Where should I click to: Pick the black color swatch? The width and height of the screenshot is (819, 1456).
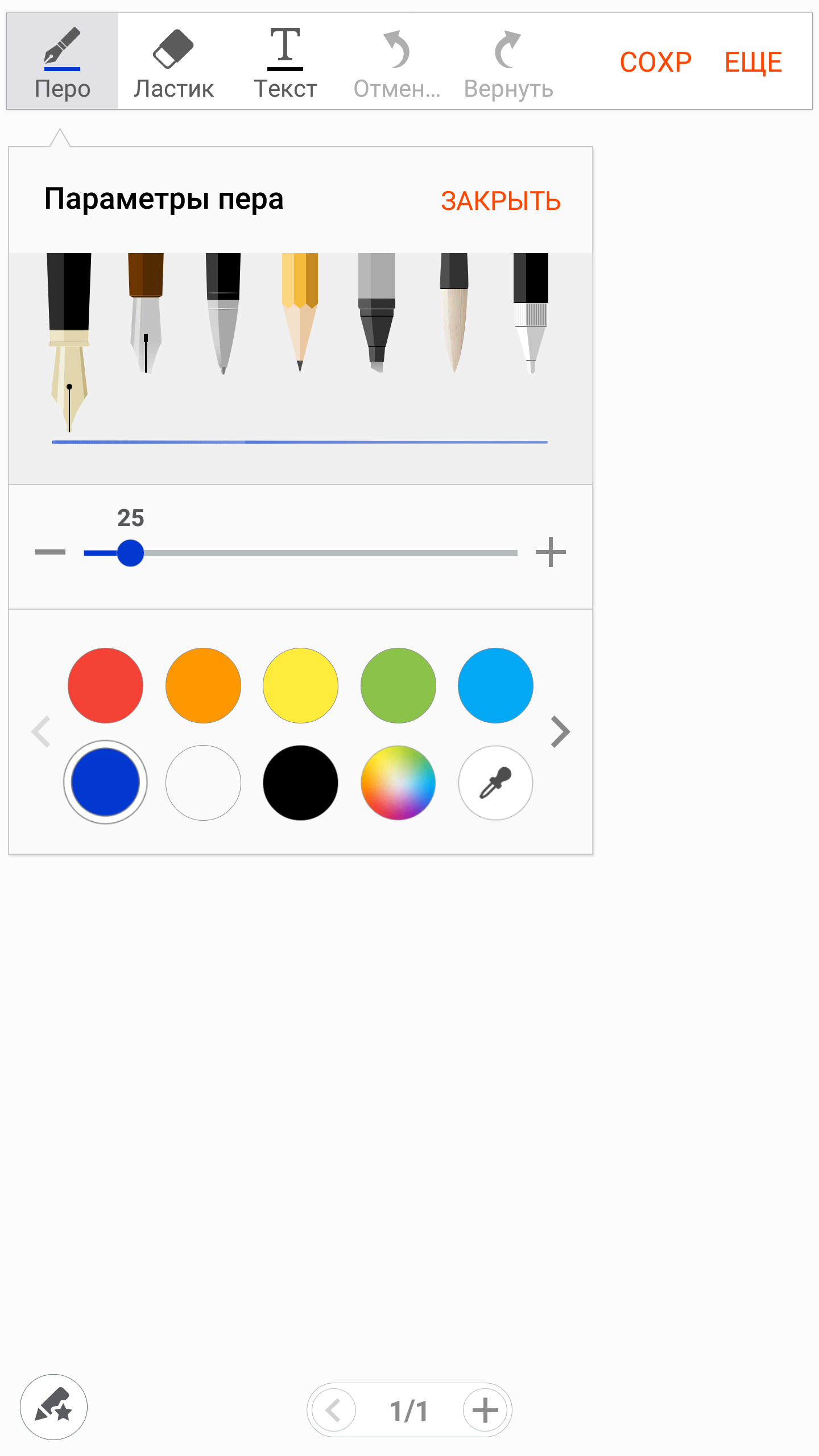(x=300, y=783)
